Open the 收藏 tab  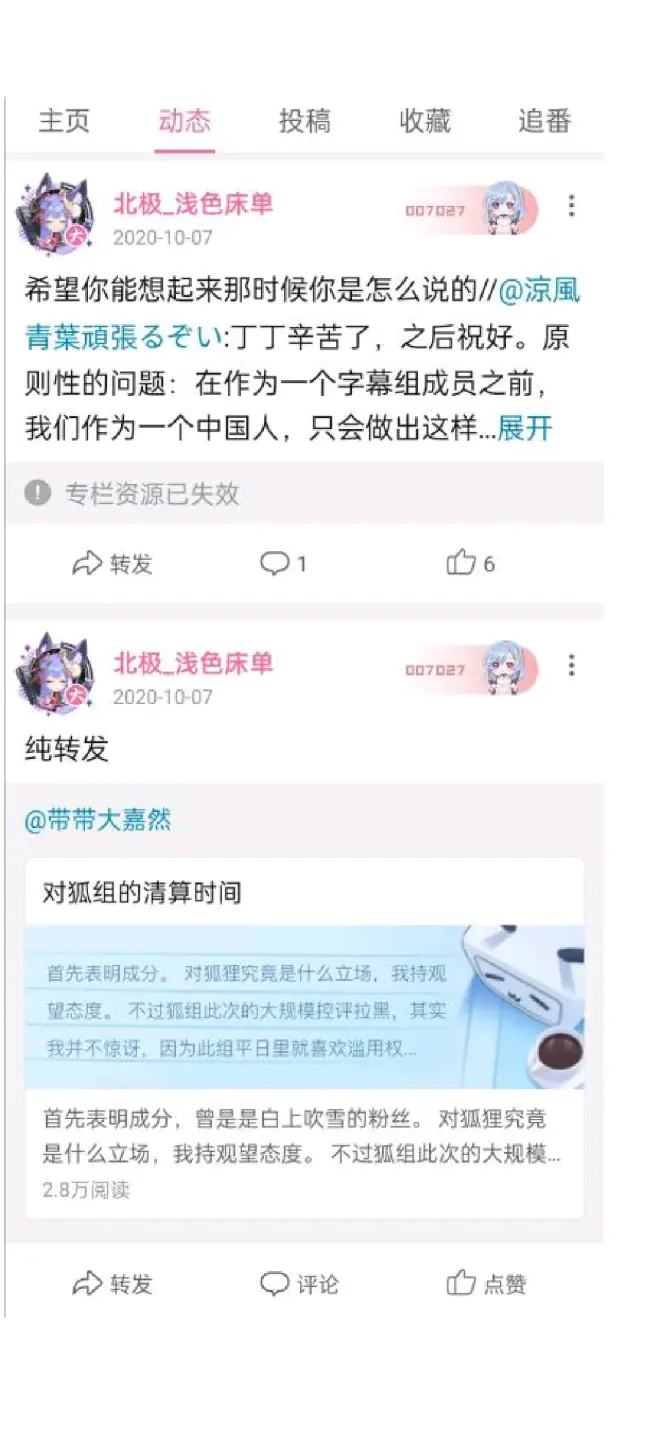pyautogui.click(x=425, y=122)
